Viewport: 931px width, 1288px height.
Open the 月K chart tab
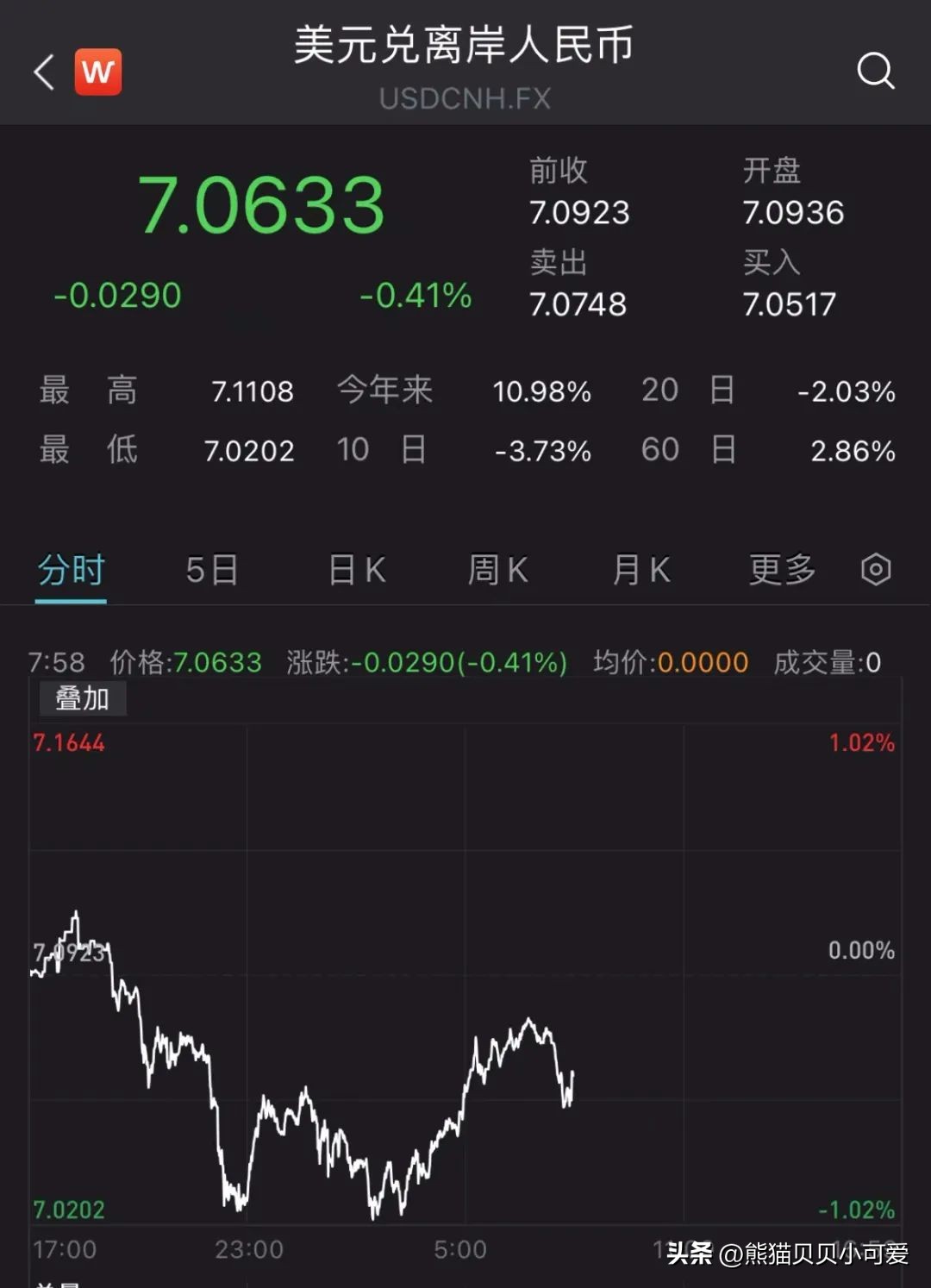point(640,570)
